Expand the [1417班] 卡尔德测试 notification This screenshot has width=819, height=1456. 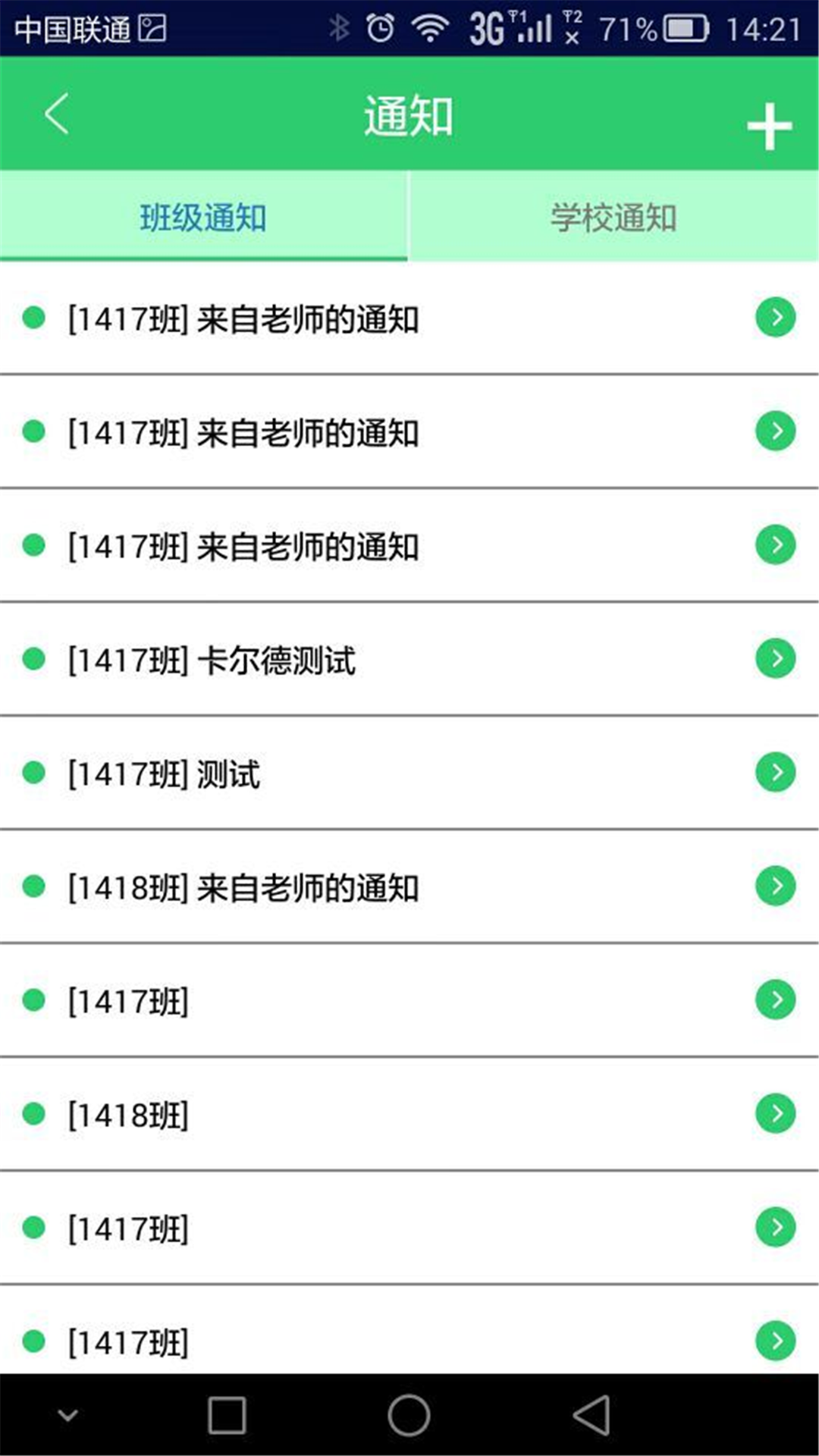point(776,660)
